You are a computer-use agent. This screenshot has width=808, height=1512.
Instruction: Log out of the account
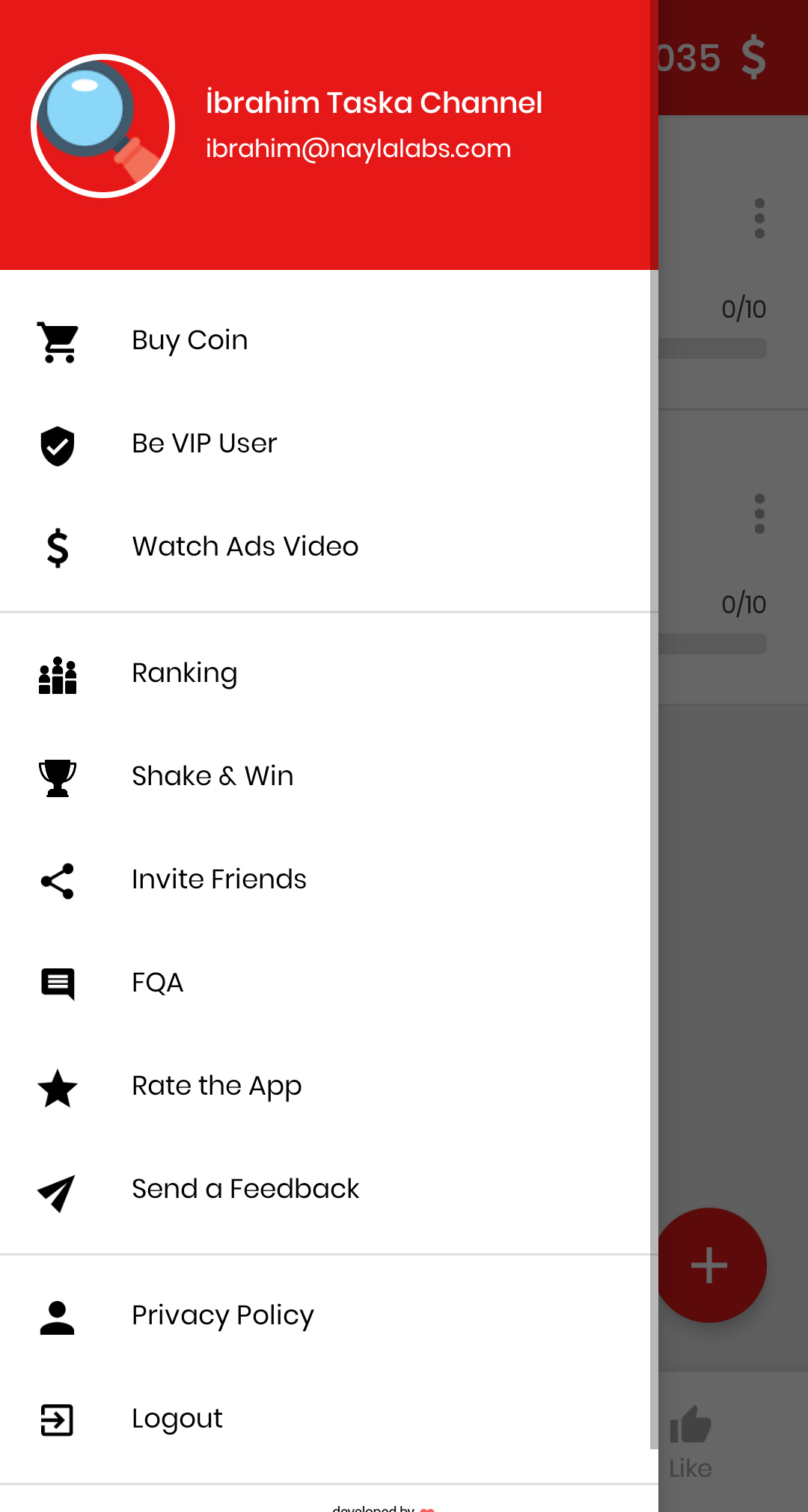click(x=177, y=1419)
